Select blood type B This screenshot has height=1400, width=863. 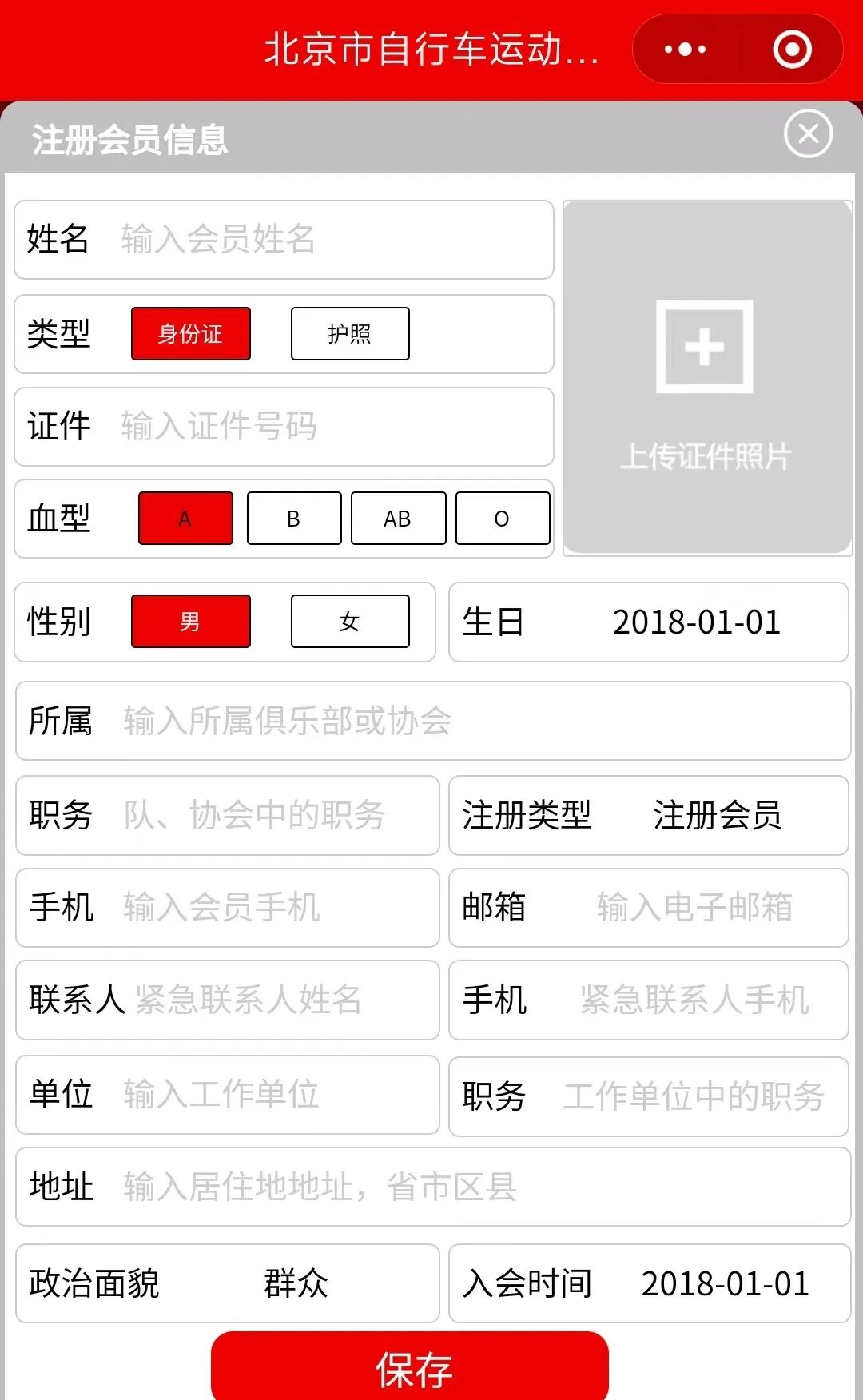(293, 518)
